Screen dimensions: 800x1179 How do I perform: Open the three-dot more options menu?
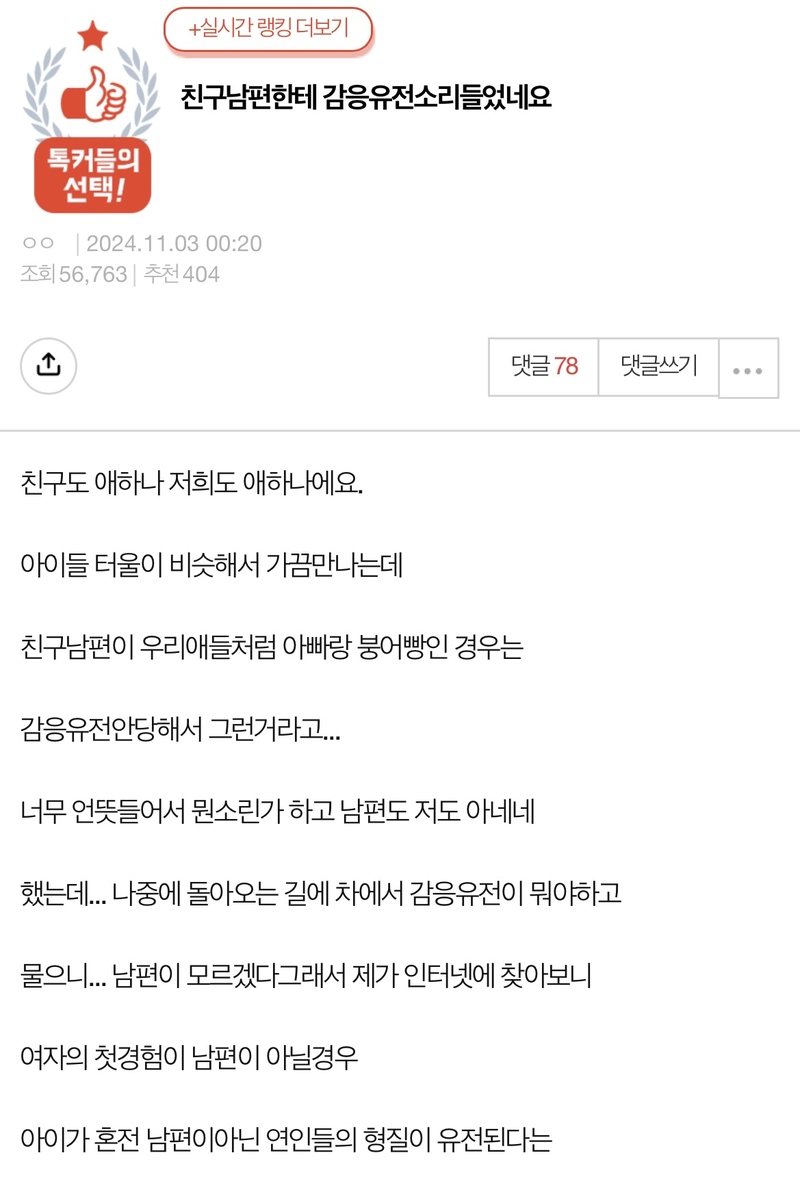point(748,368)
